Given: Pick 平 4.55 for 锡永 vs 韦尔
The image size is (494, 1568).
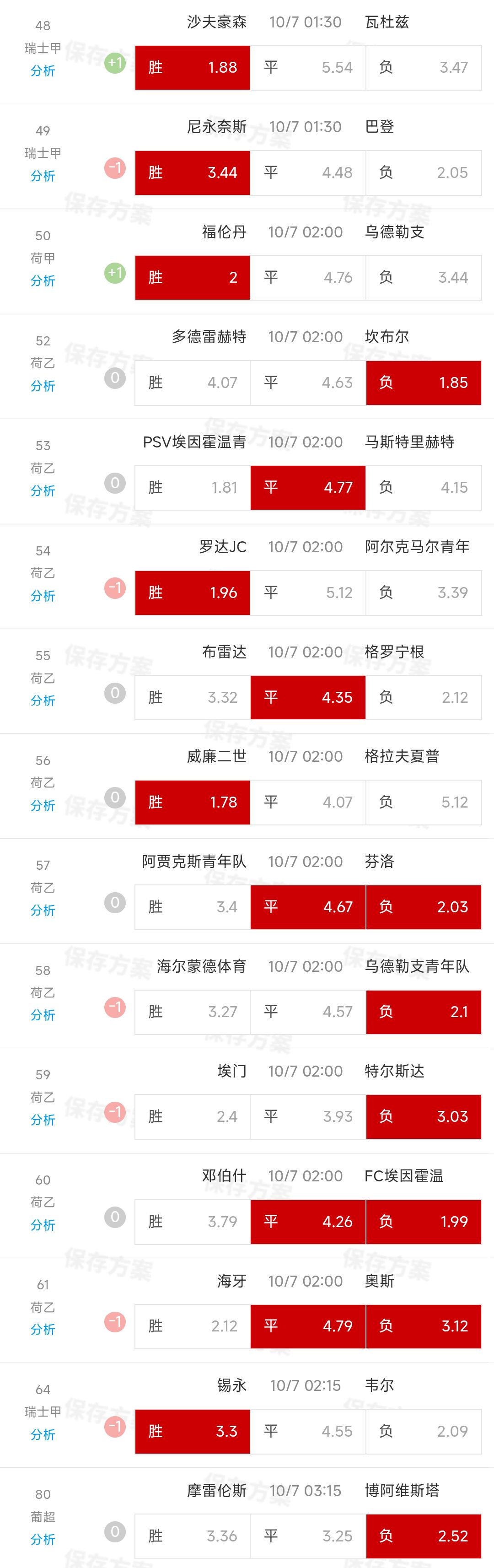Looking at the screenshot, I should click(308, 1431).
